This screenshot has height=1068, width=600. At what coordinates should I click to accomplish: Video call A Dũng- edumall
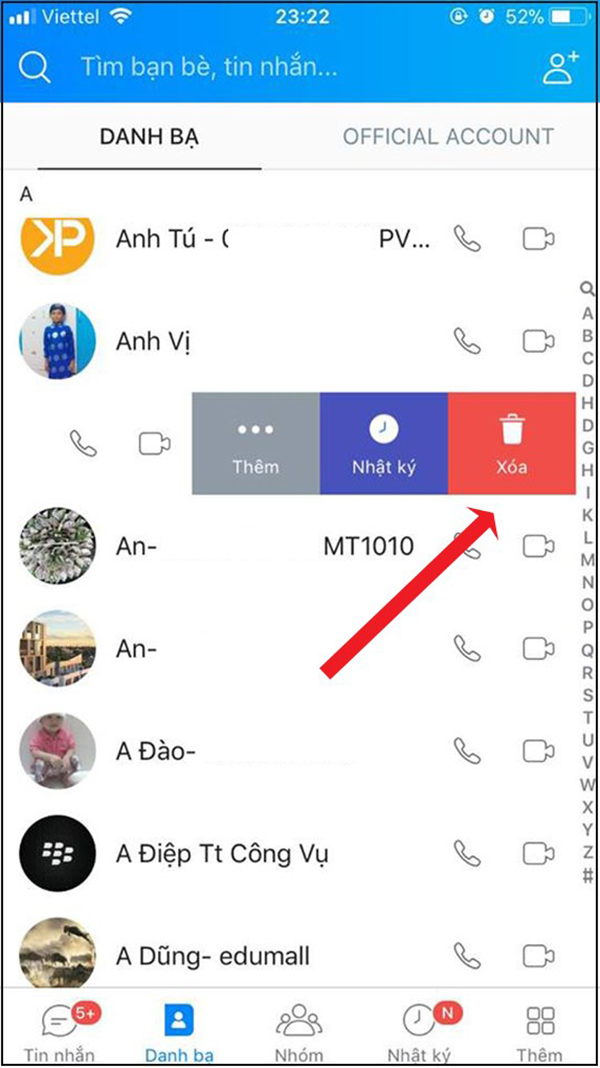coord(538,955)
